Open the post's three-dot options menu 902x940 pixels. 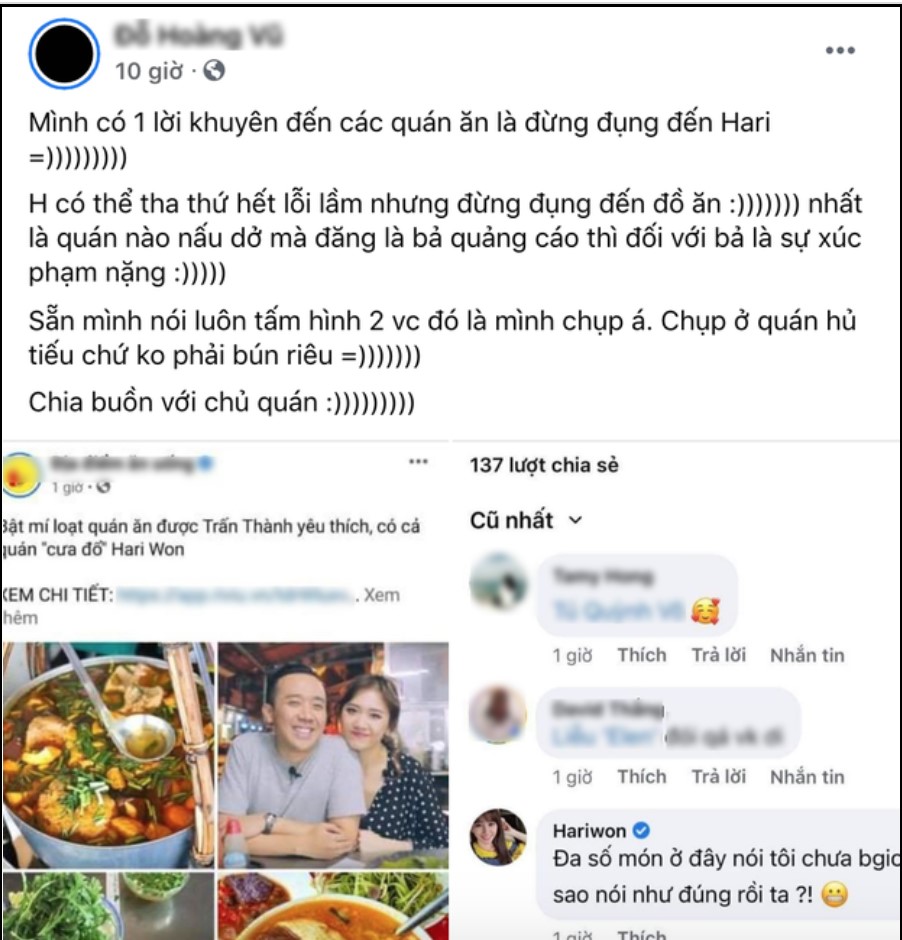pyautogui.click(x=839, y=51)
